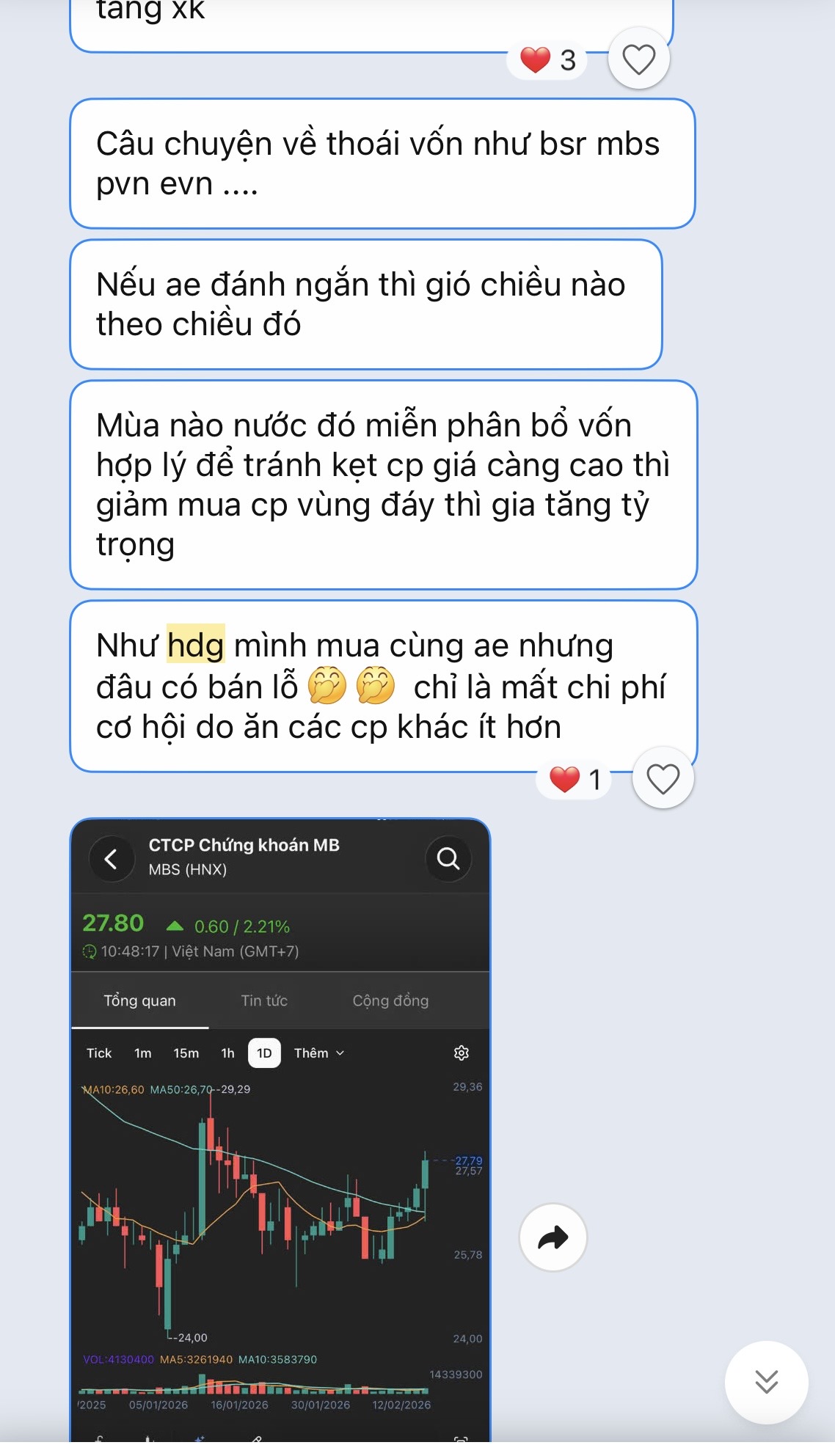View the 3 heart reactions on top message
The width and height of the screenshot is (835, 1456).
[547, 60]
